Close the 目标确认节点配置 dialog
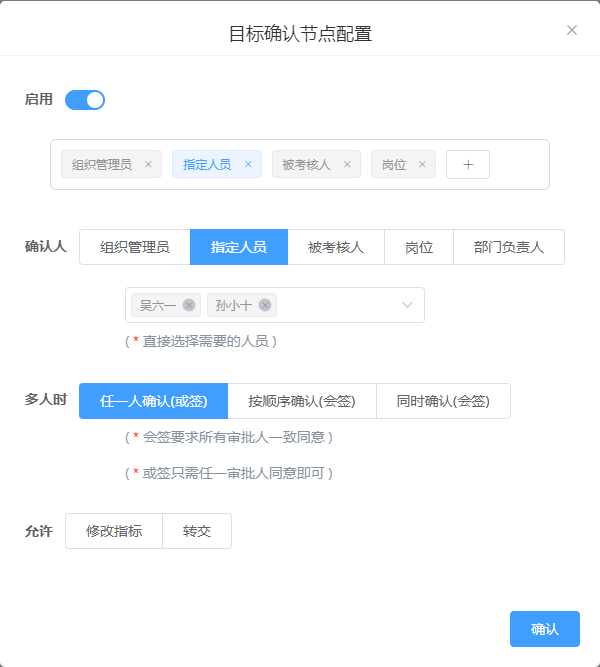This screenshot has width=600, height=667. coord(572,30)
